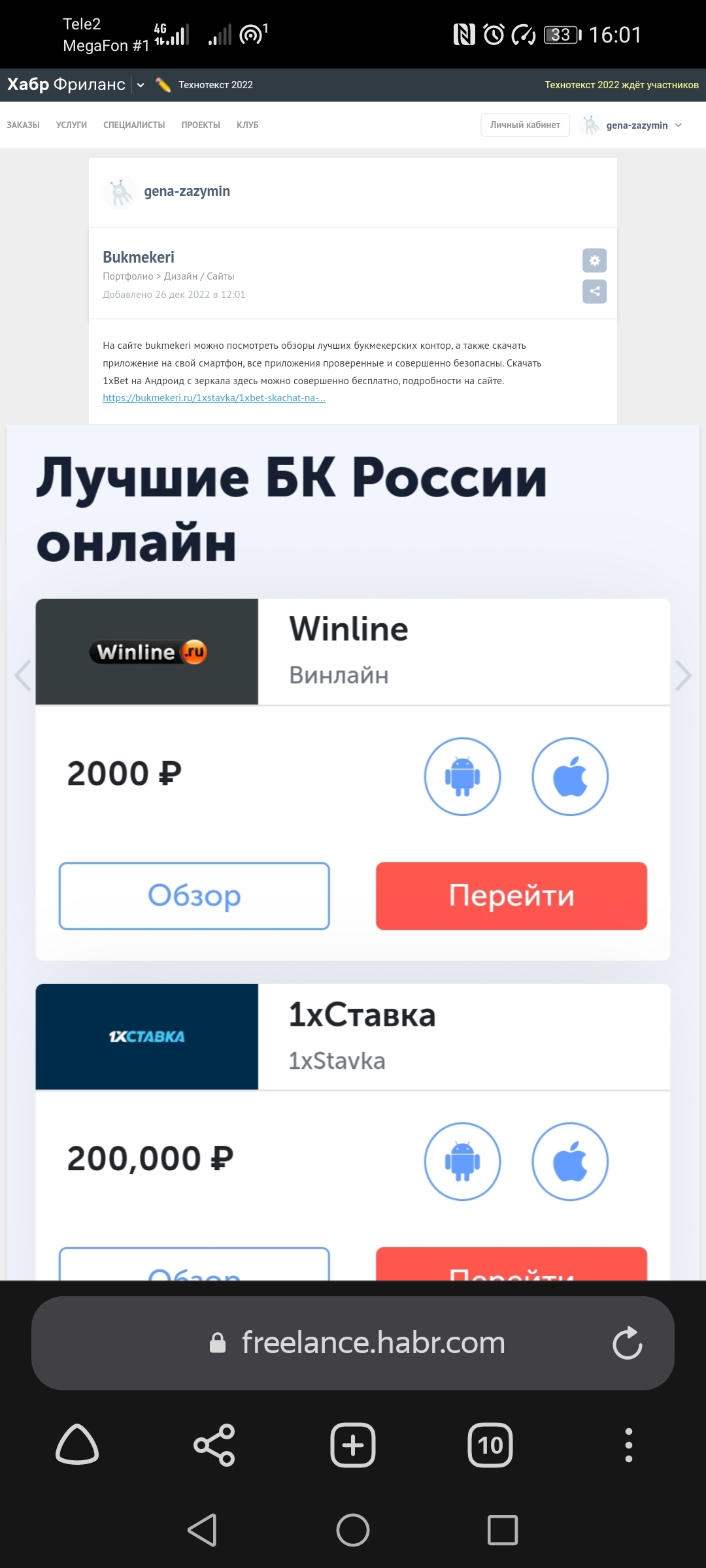Show the next portfolio image
This screenshot has height=1568, width=706.
[x=682, y=676]
